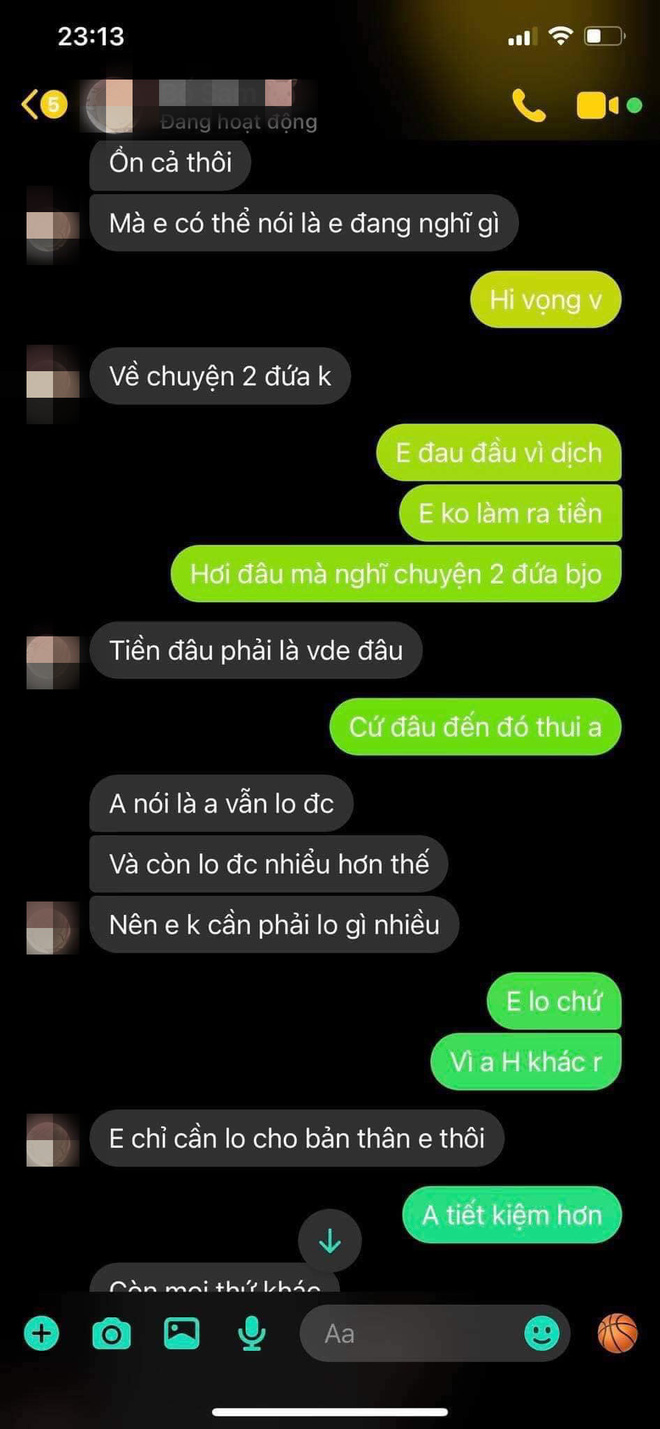Start a voice call
The height and width of the screenshot is (1429, 660).
point(528,105)
